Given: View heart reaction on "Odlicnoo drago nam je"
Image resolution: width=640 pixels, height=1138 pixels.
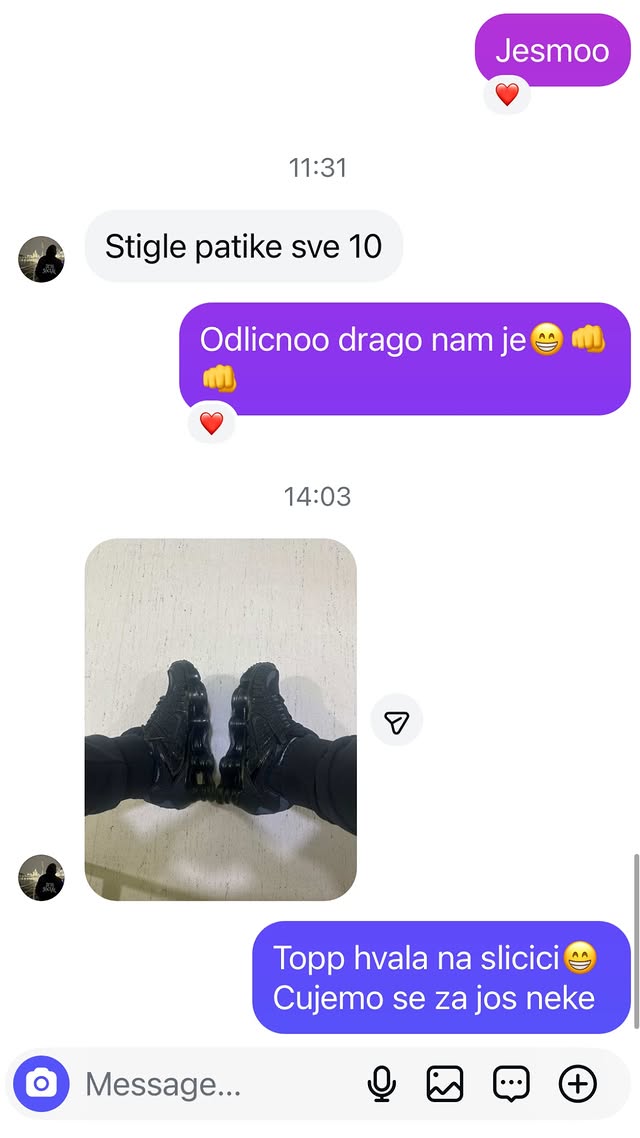Looking at the screenshot, I should [x=211, y=423].
